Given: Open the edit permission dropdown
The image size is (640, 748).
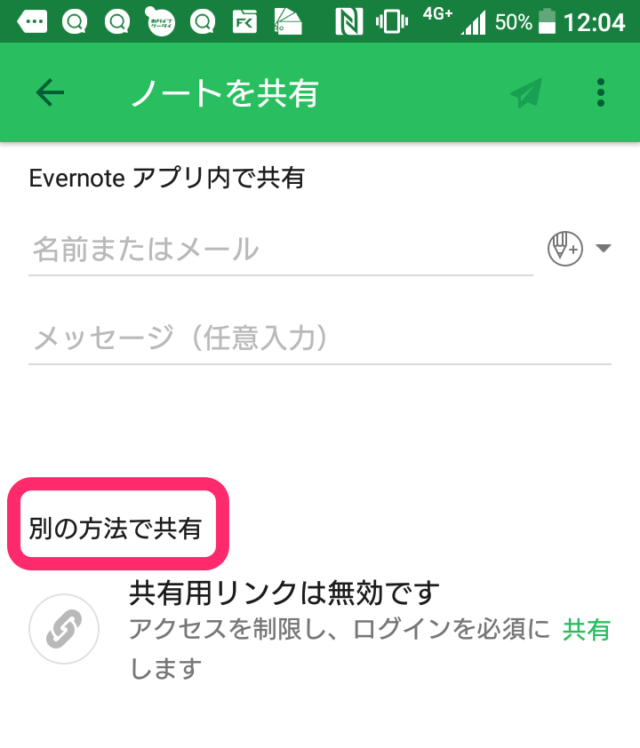Looking at the screenshot, I should 578,249.
